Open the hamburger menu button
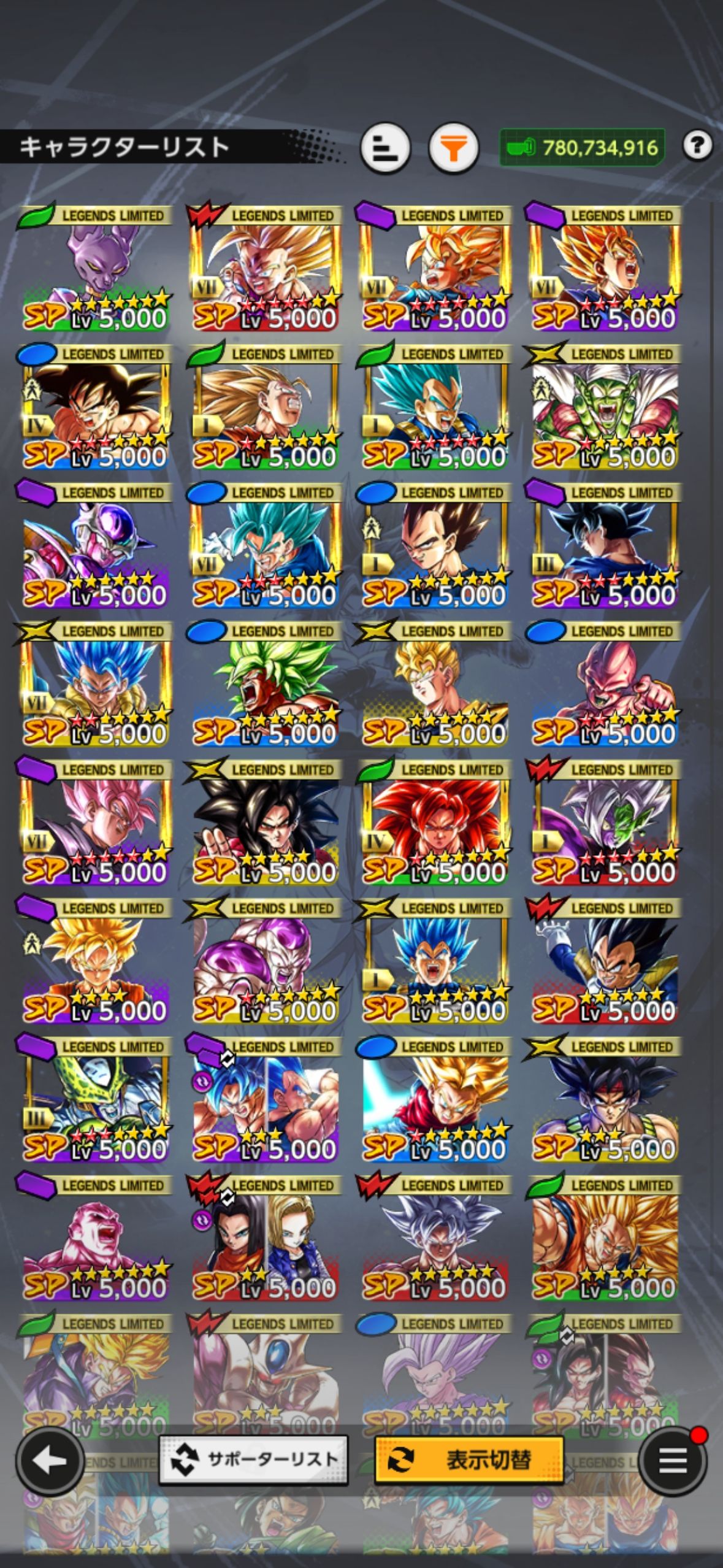Viewport: 723px width, 1568px height. point(672,1461)
